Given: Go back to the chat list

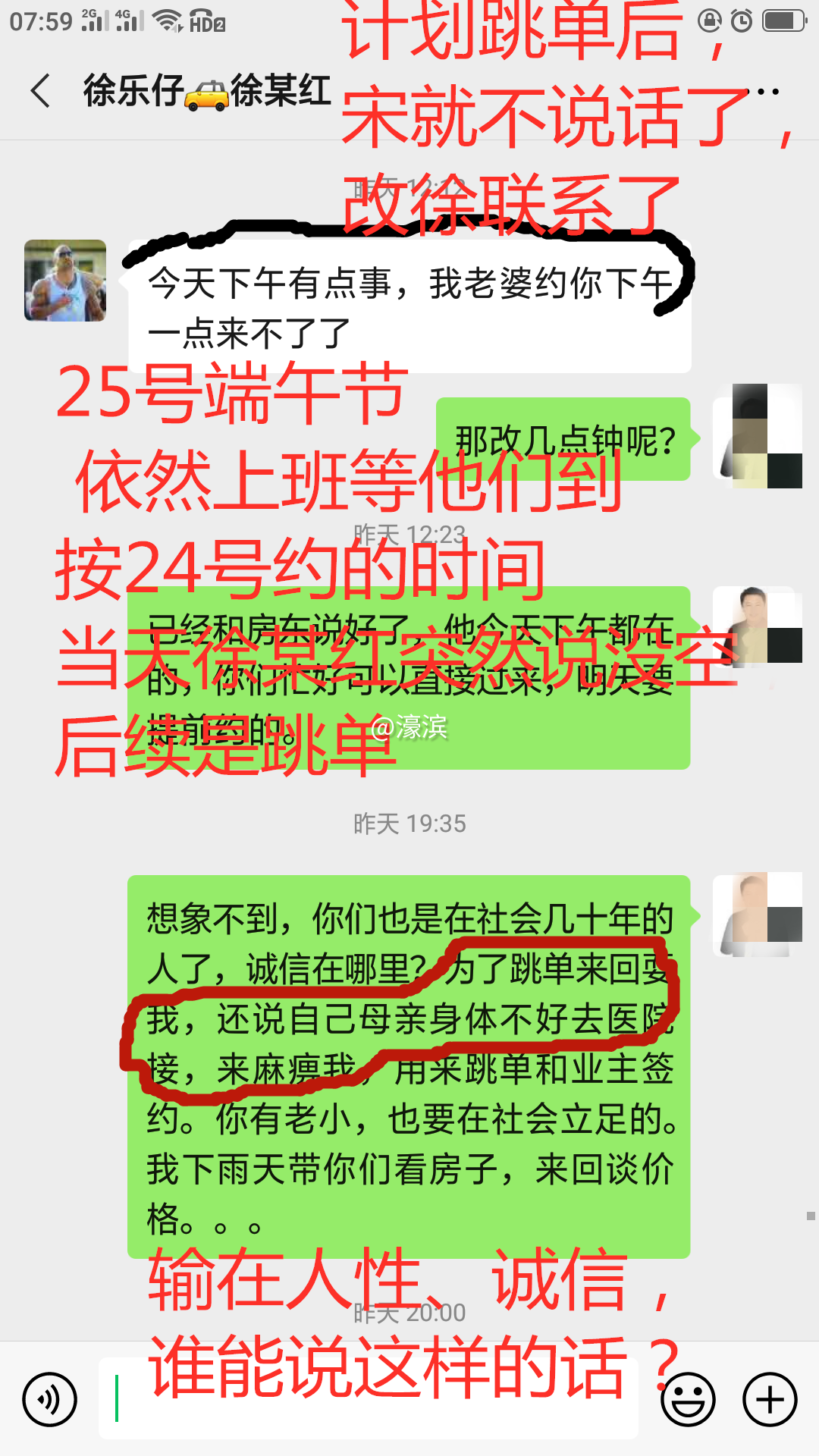Looking at the screenshot, I should (x=41, y=91).
